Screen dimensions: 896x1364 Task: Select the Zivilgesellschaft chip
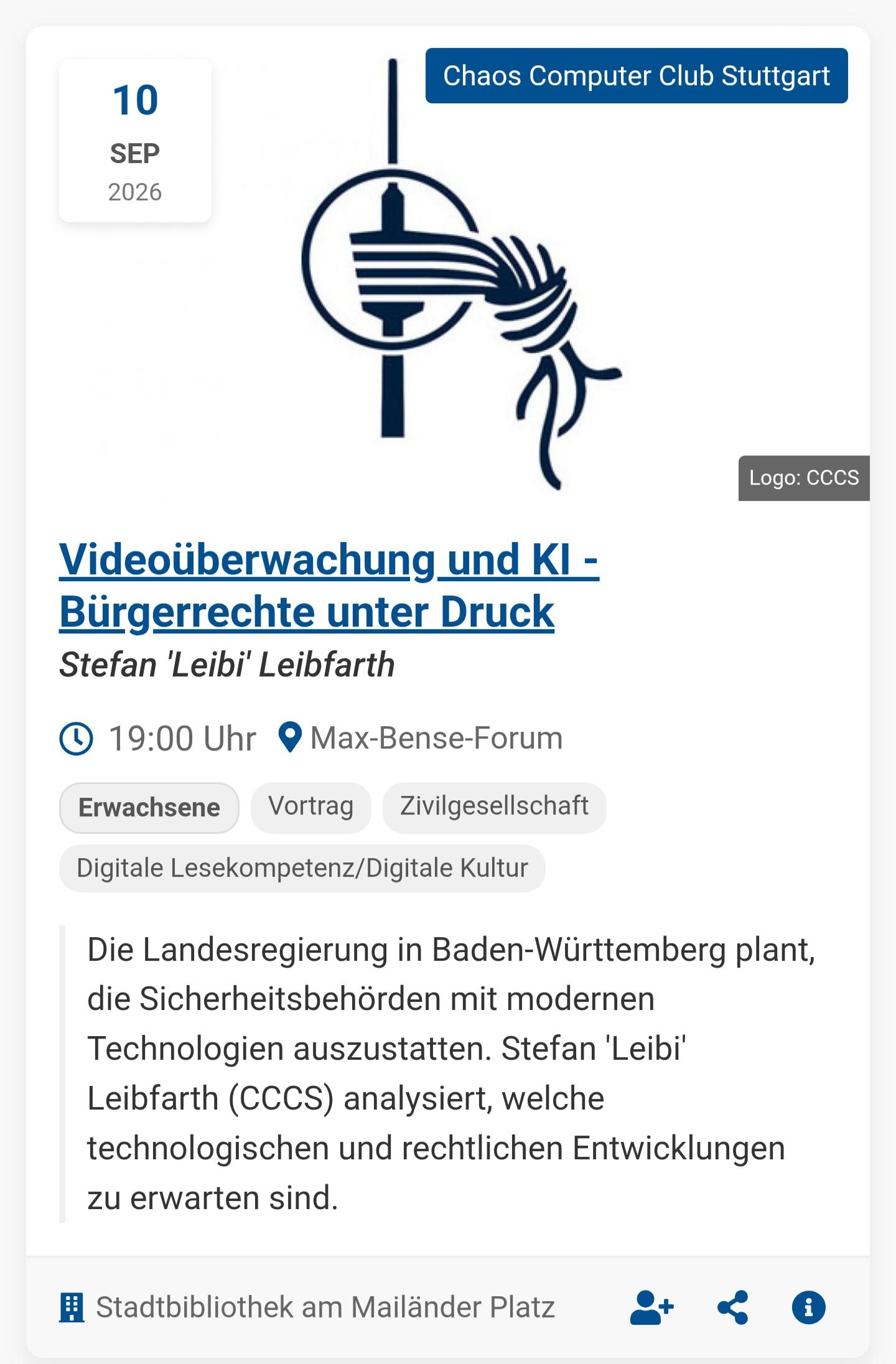494,807
